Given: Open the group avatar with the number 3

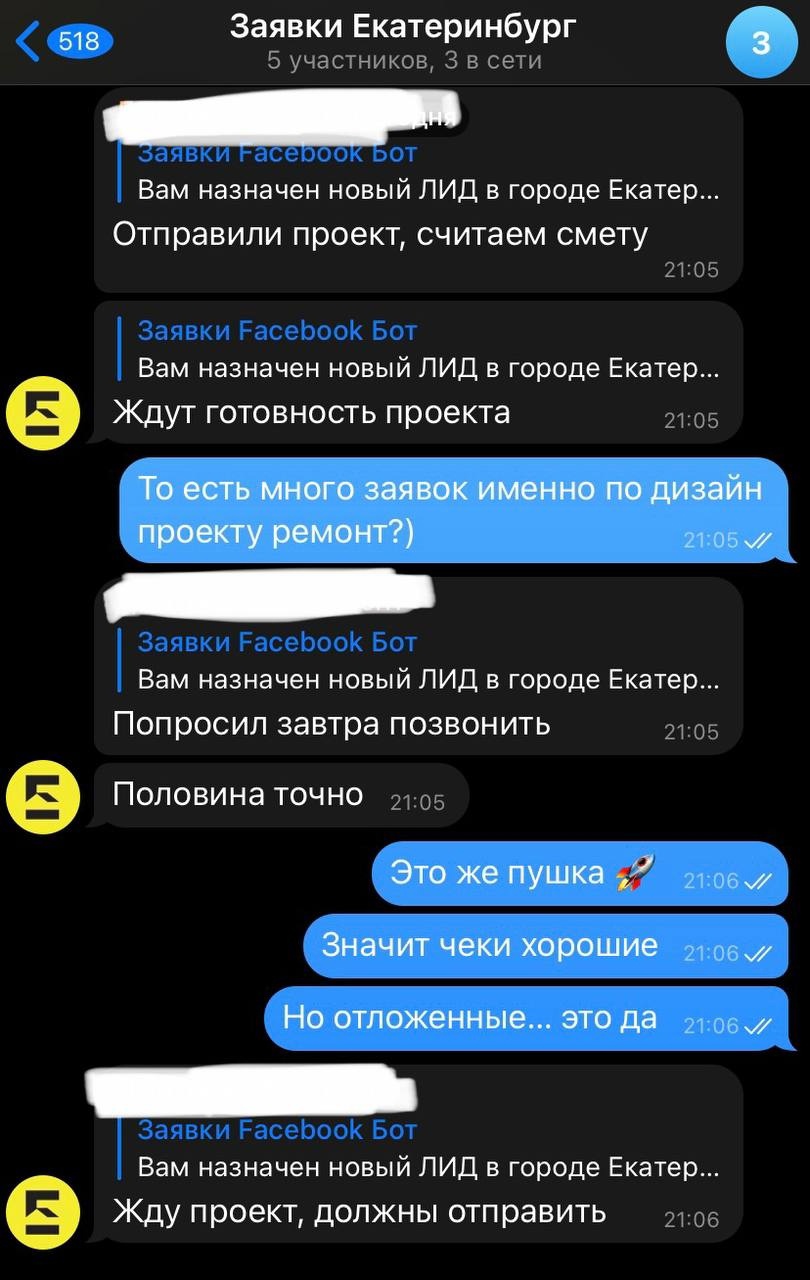Looking at the screenshot, I should click(761, 42).
